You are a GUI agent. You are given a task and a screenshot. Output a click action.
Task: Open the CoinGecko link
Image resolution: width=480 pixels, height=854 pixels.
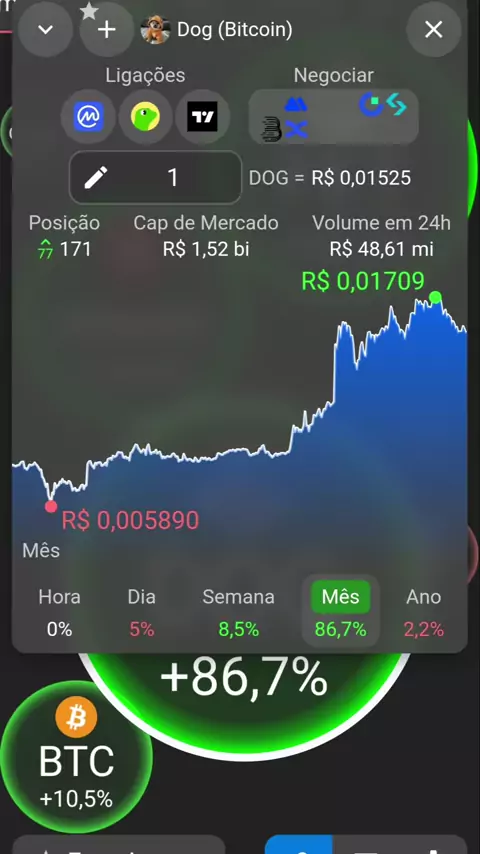[145, 117]
